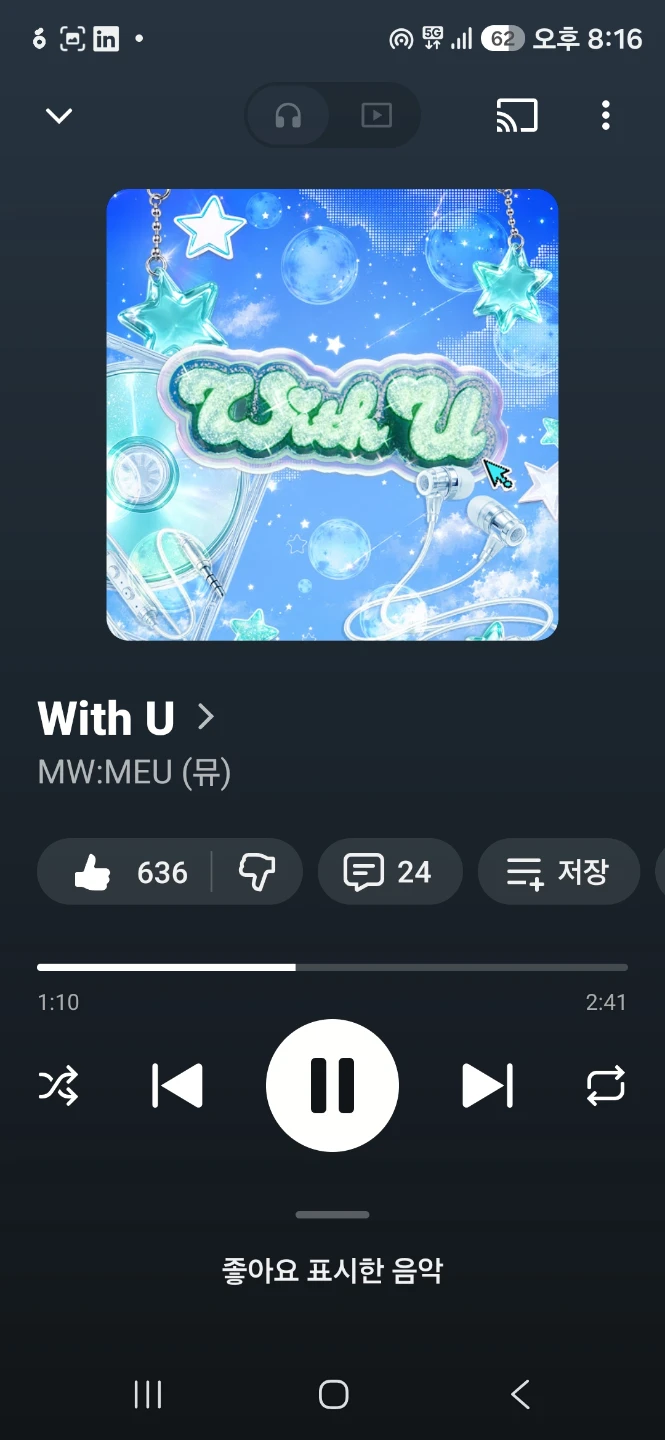Dislike this song
665x1440 pixels.
pos(257,873)
